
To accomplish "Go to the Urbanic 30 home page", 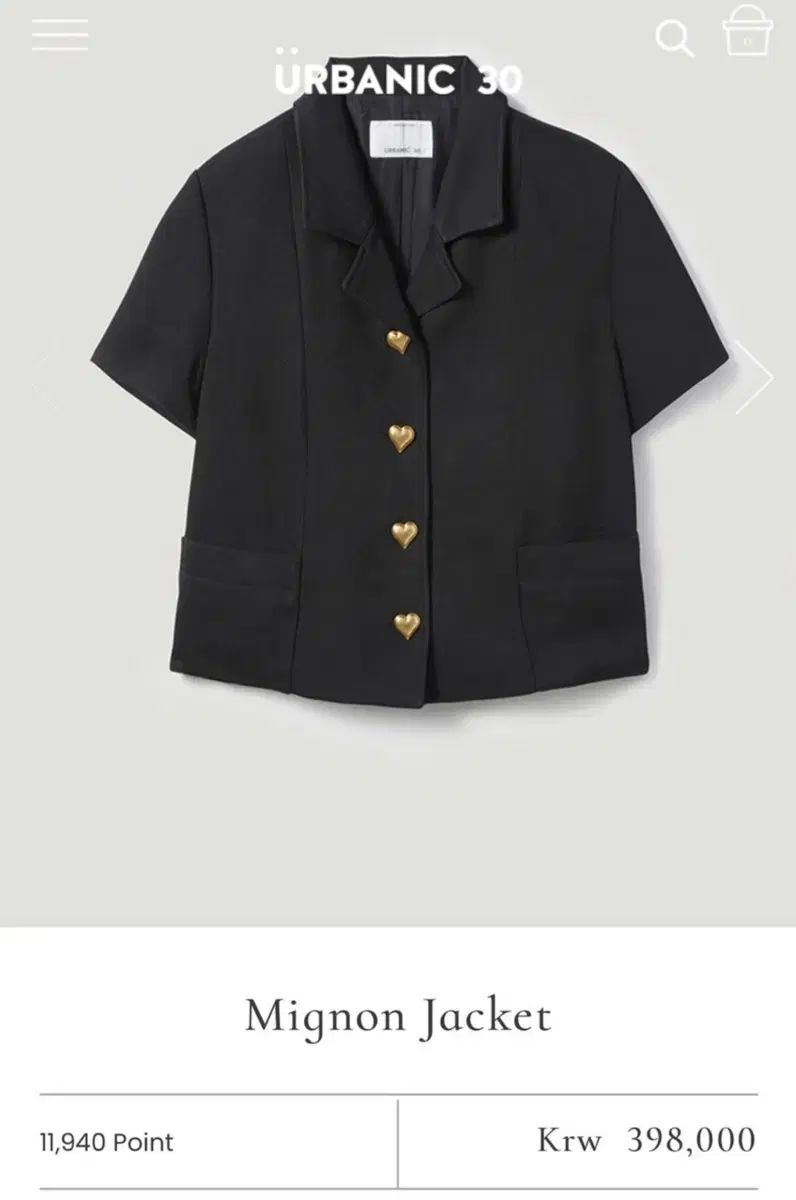I will [x=398, y=80].
